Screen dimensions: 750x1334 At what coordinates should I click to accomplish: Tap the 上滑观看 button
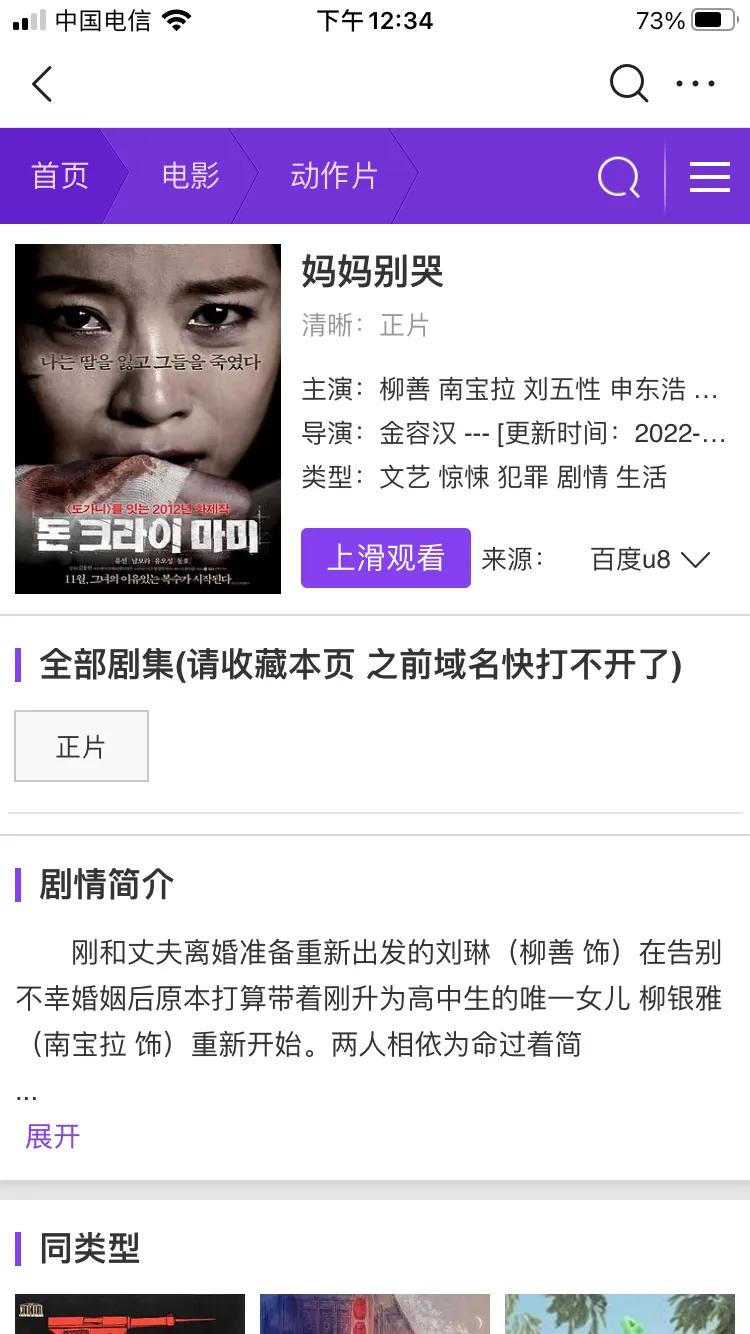(385, 558)
